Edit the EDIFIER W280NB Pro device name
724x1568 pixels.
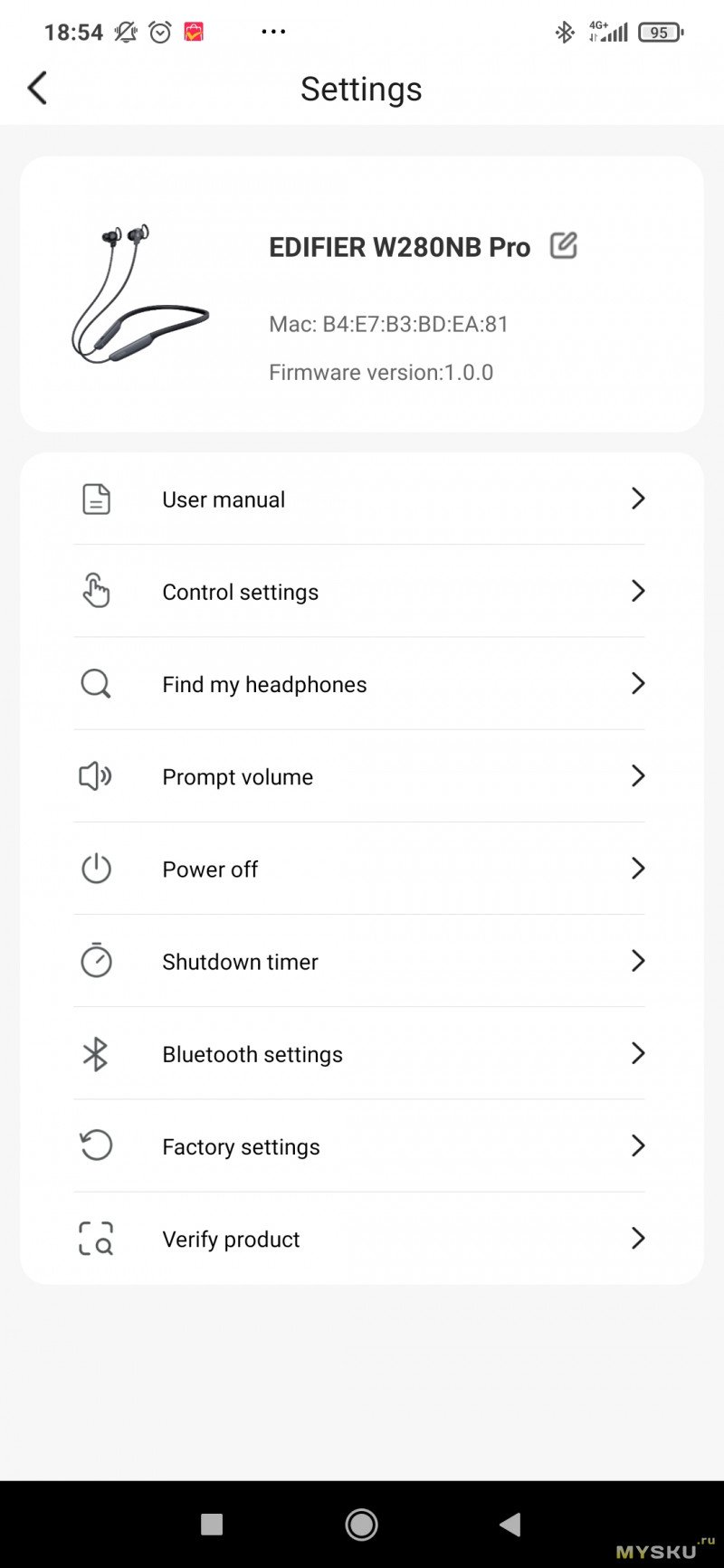pyautogui.click(x=564, y=245)
